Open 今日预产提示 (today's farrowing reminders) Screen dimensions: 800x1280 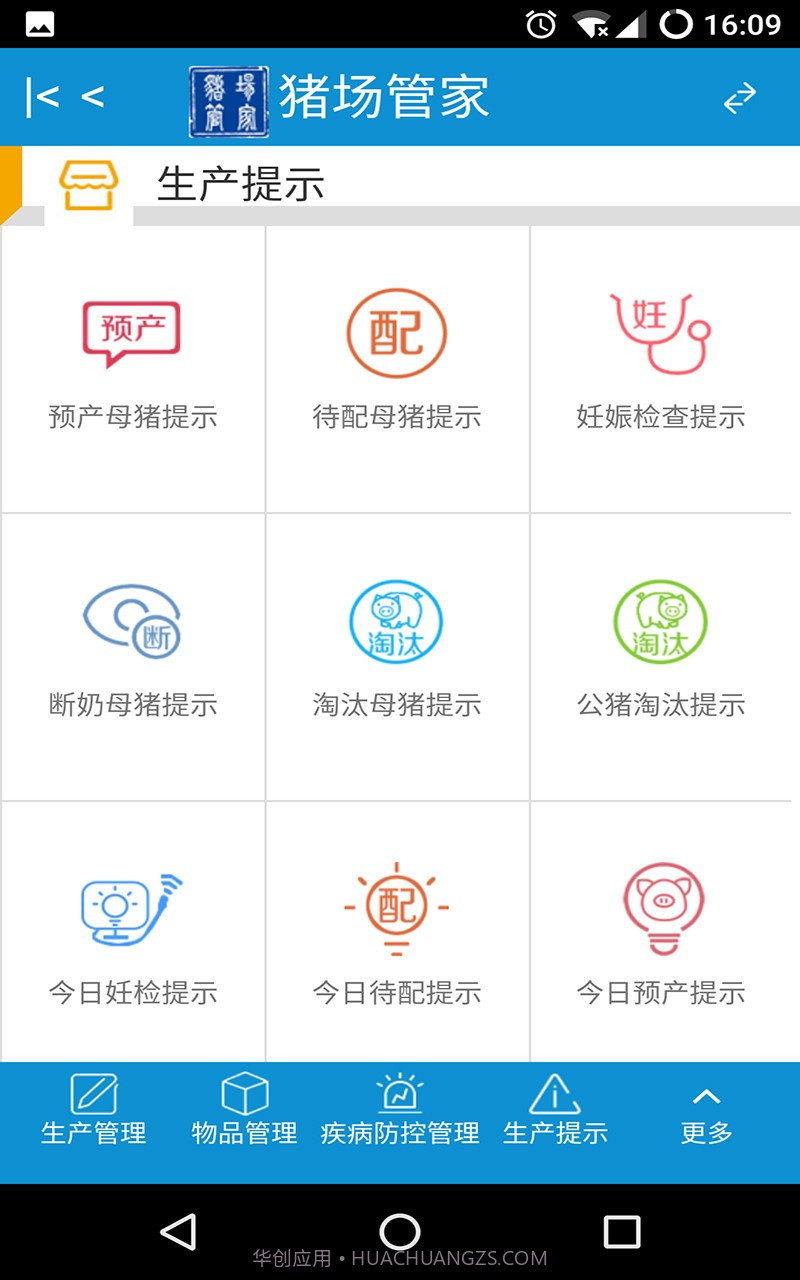click(x=662, y=935)
